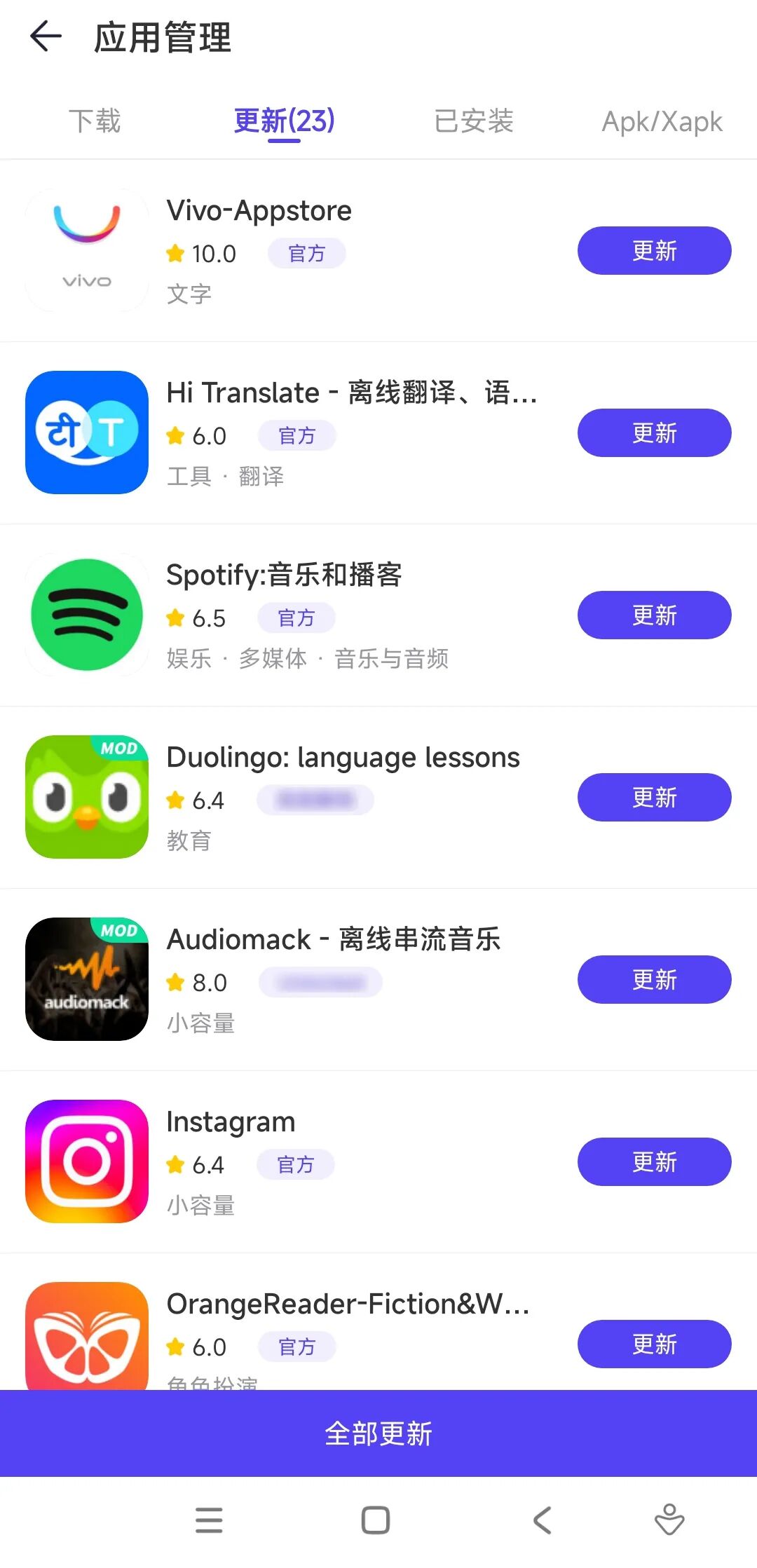
Task: Update Audiomack app
Action: [654, 980]
